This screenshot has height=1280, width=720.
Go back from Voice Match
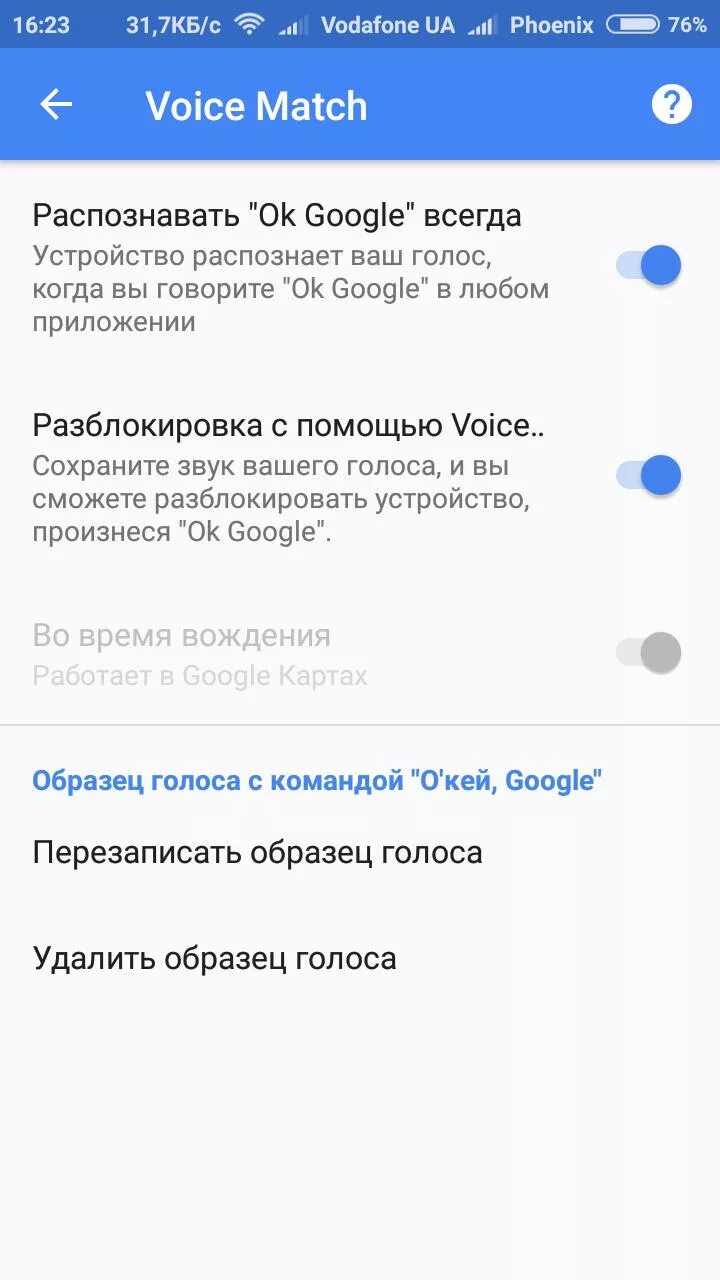[56, 105]
